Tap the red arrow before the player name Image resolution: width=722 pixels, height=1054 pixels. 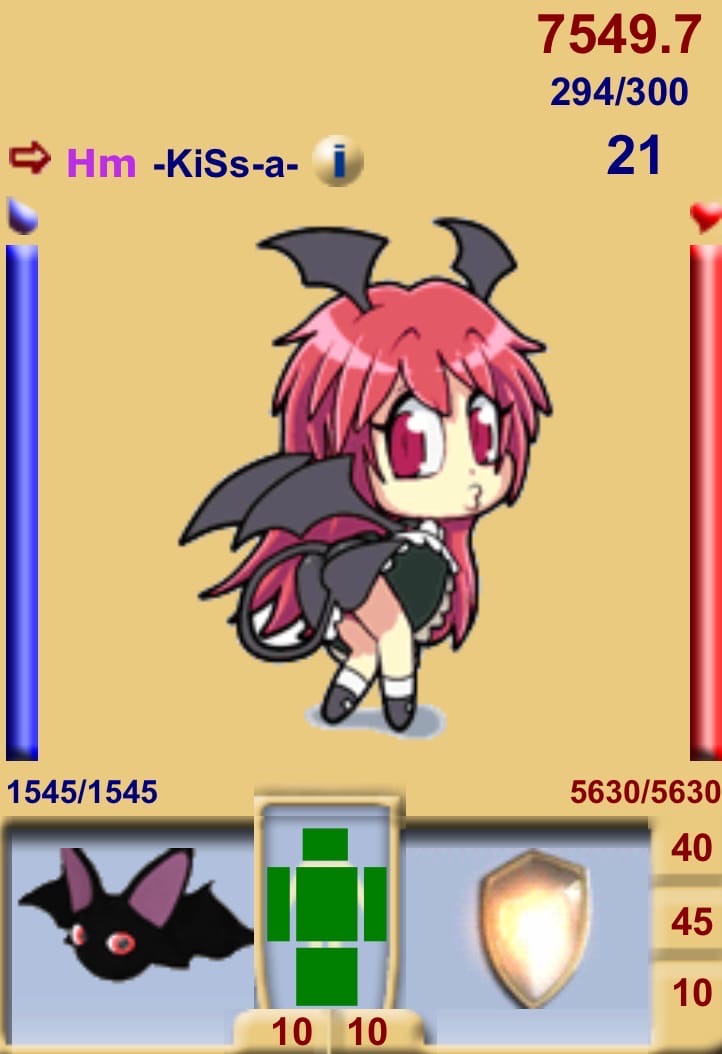click(29, 158)
